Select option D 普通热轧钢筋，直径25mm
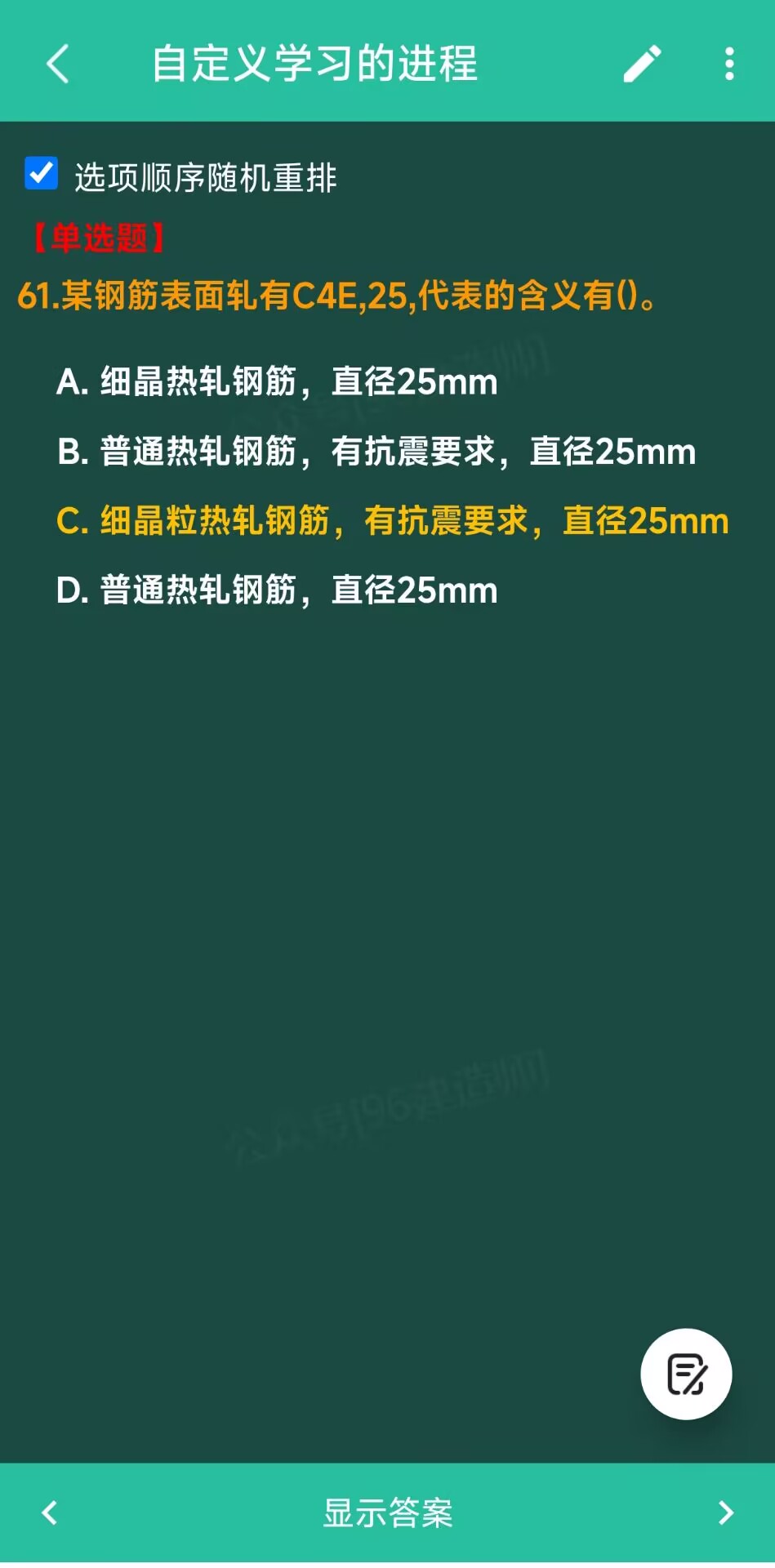 (276, 590)
